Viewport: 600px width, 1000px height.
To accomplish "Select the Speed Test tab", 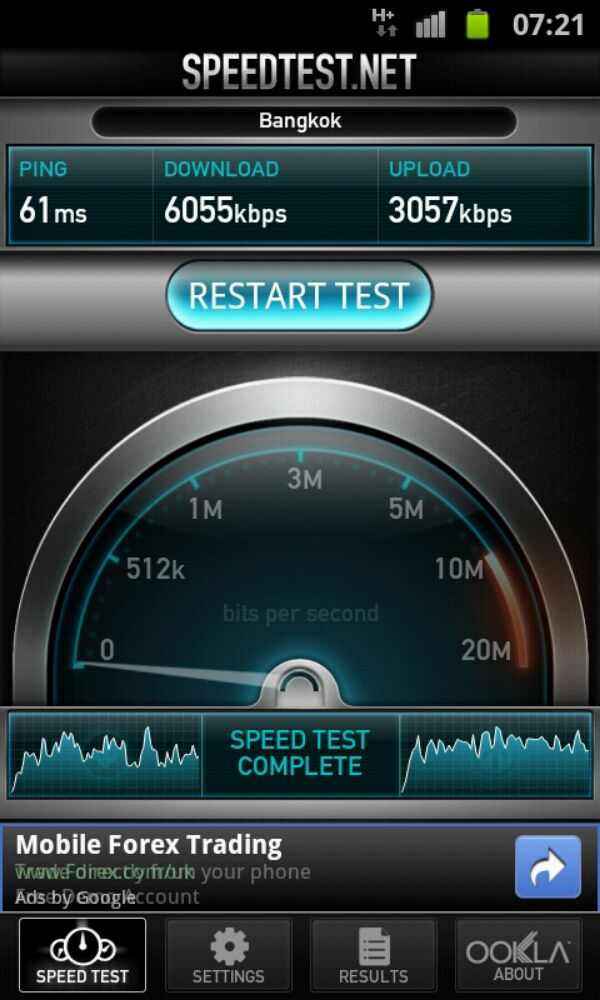I will tap(82, 955).
